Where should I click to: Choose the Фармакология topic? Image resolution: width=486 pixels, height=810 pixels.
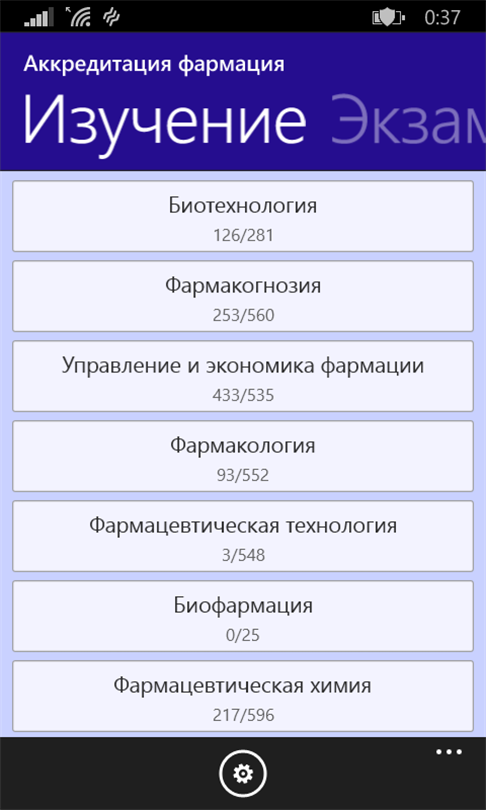tap(243, 456)
